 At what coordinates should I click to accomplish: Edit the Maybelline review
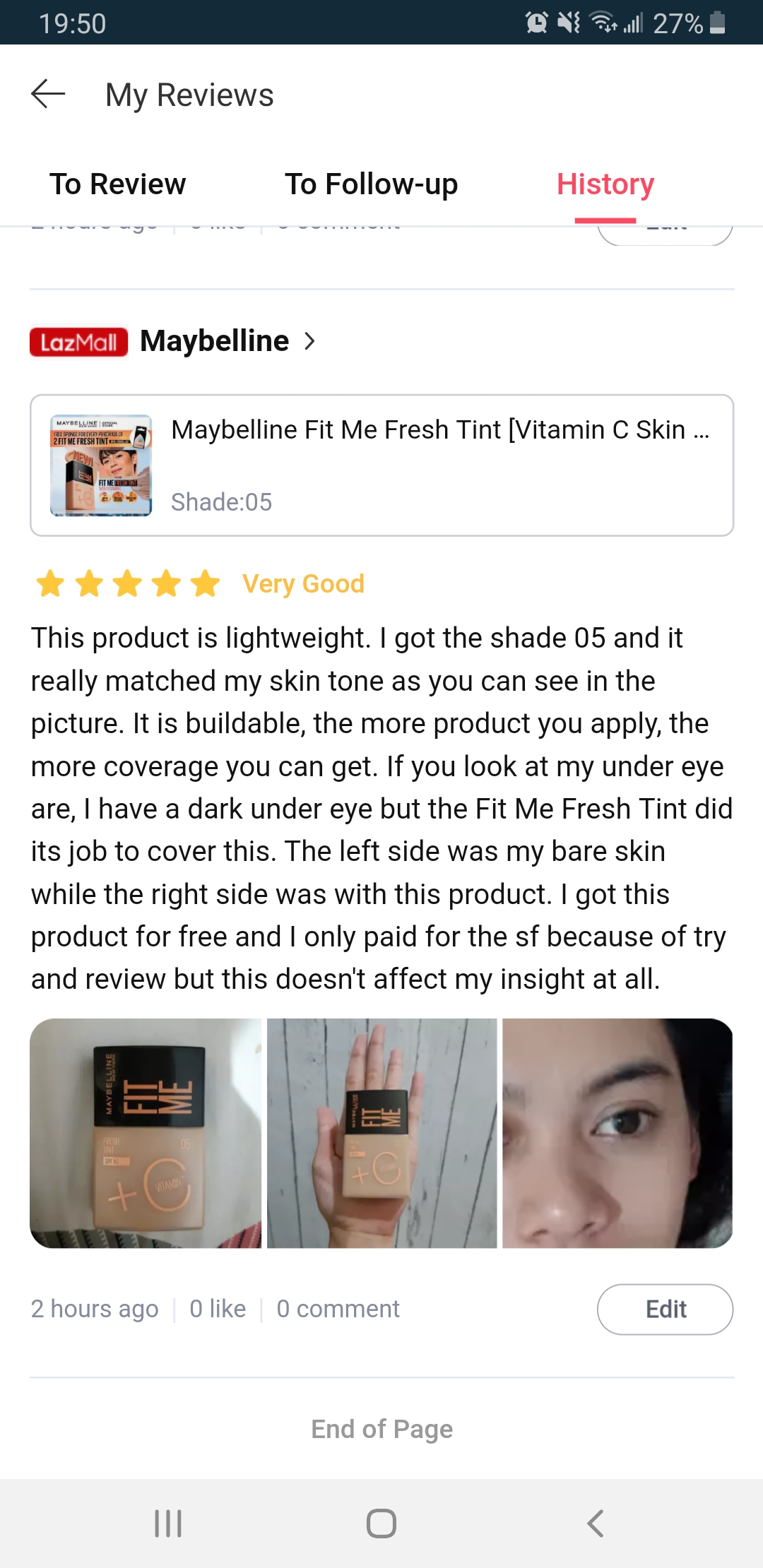(x=665, y=1309)
